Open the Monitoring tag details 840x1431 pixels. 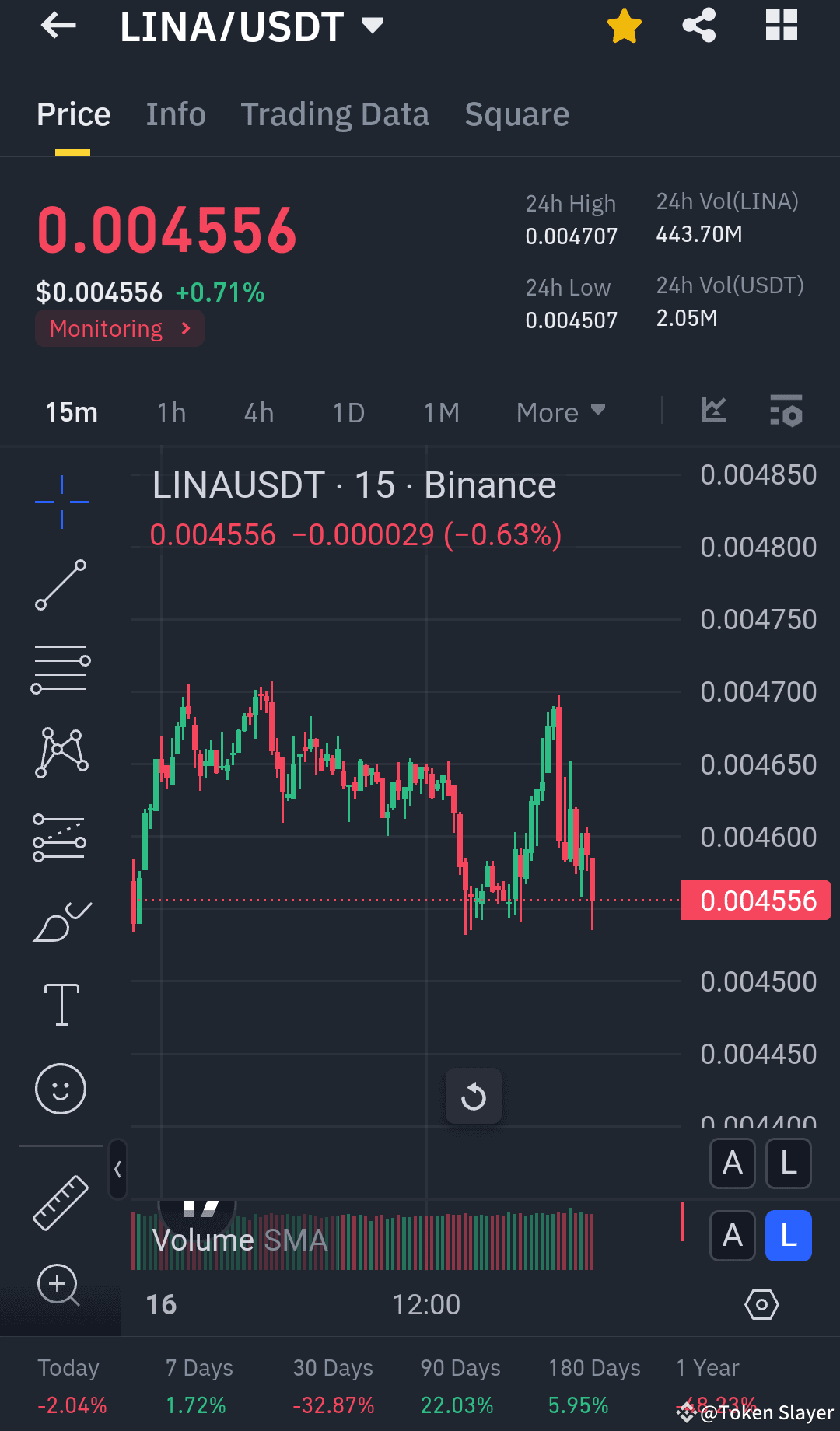118,328
